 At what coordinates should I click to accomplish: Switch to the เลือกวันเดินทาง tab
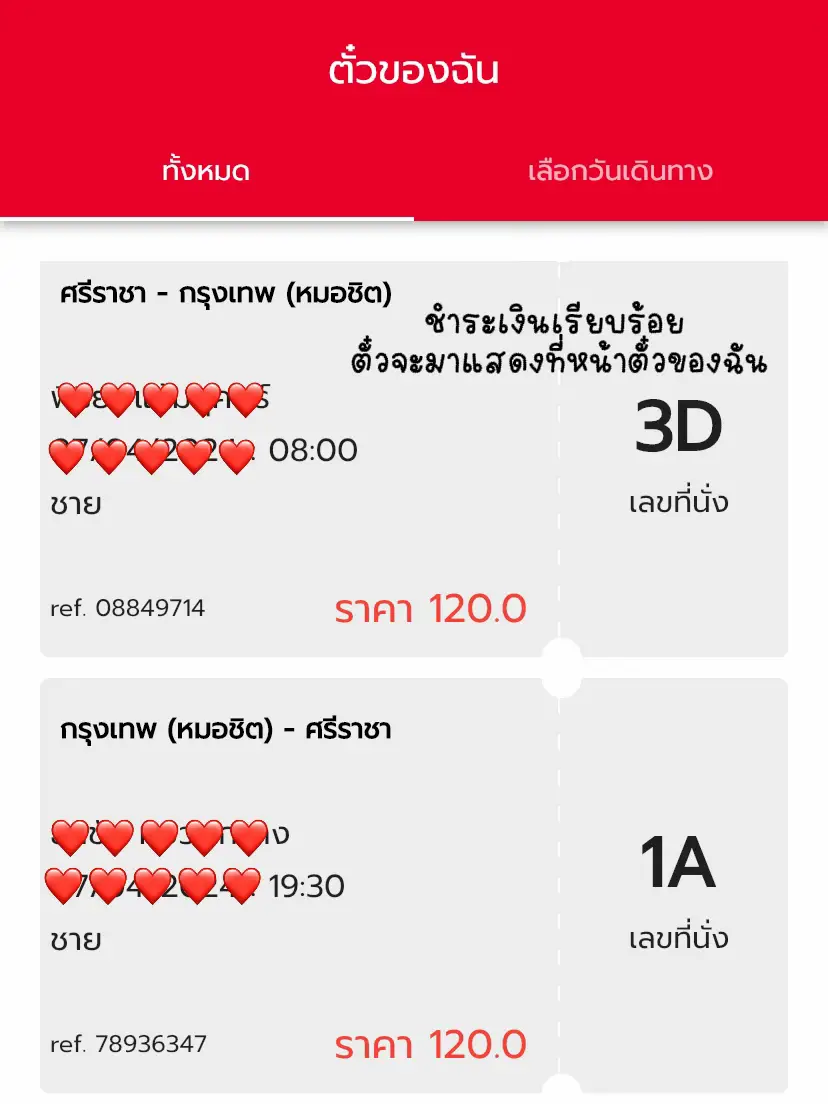pyautogui.click(x=619, y=170)
